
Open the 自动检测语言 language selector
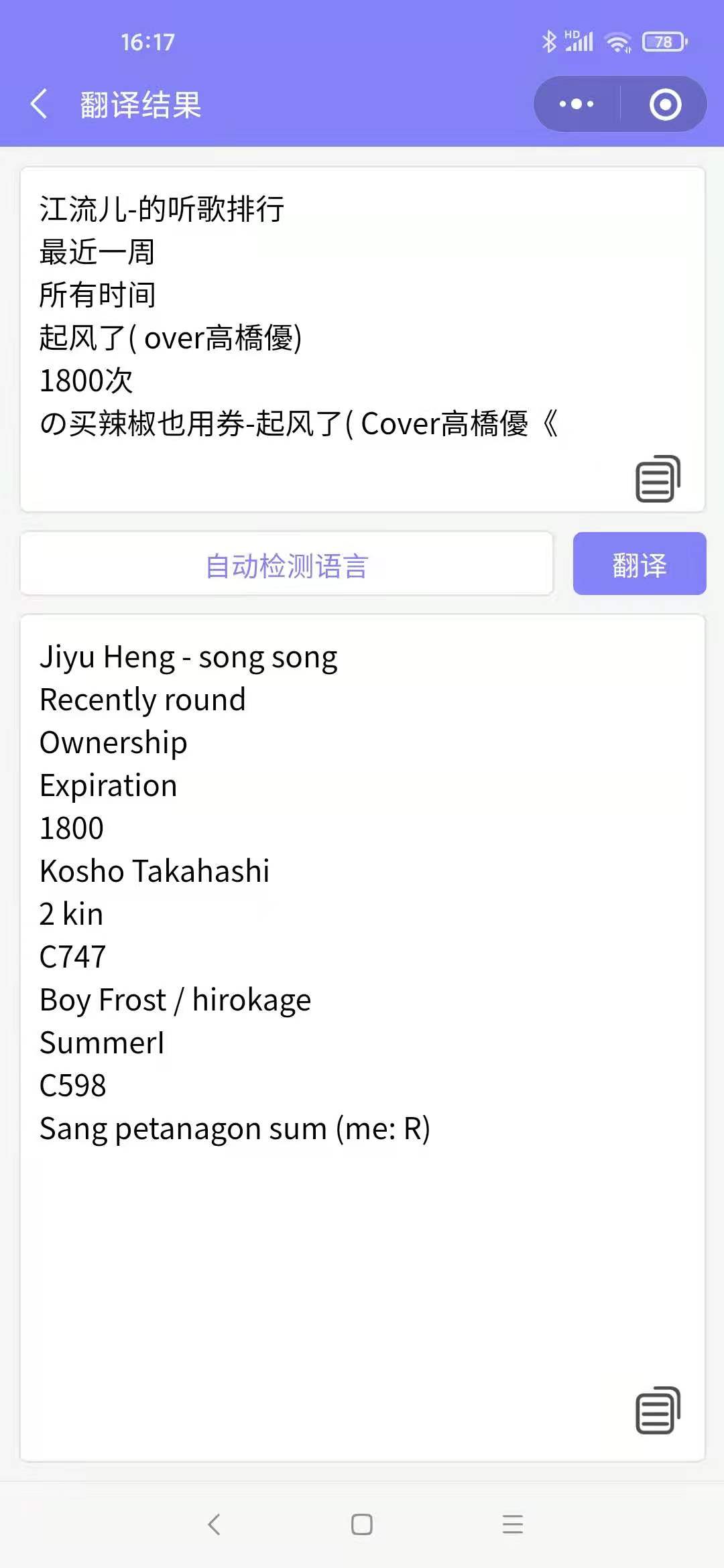[287, 564]
